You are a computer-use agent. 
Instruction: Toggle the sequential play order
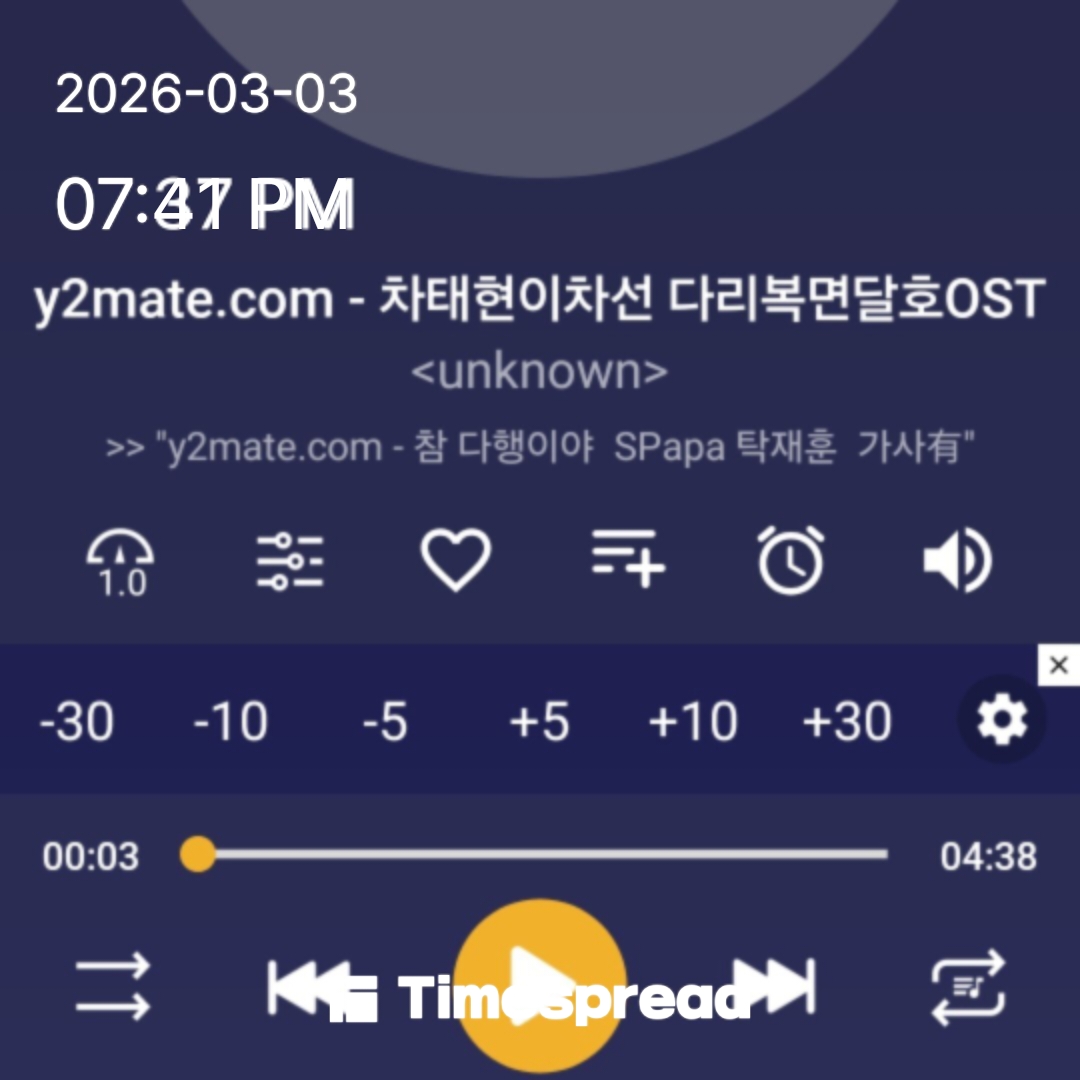[112, 988]
